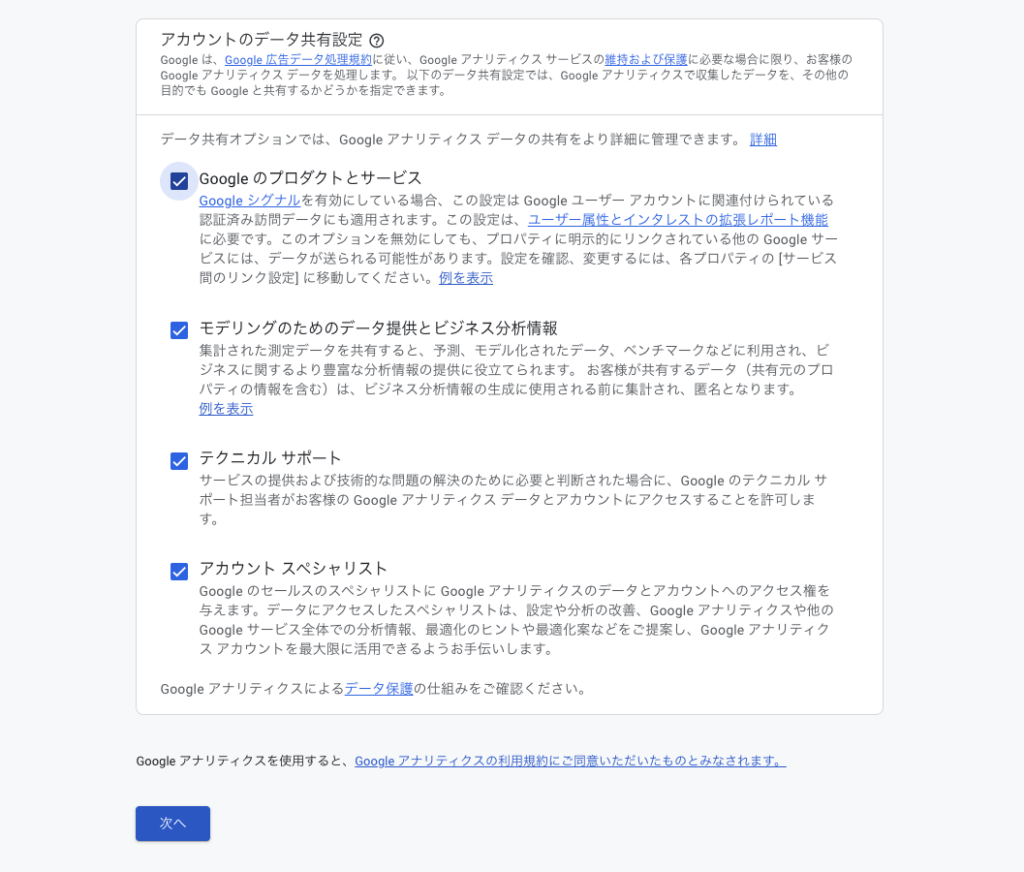The image size is (1024, 872).
Task: Open the 維持および保護 link
Action: [x=646, y=60]
